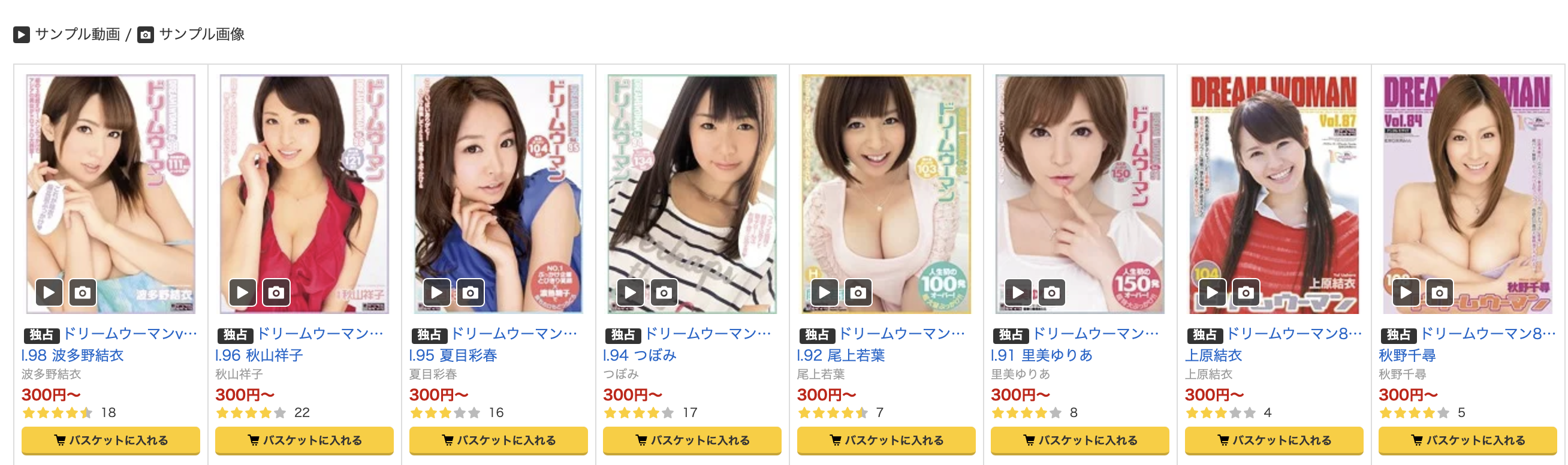
Task: Play sample video for the 波多野結衣 item
Action: coord(49,293)
